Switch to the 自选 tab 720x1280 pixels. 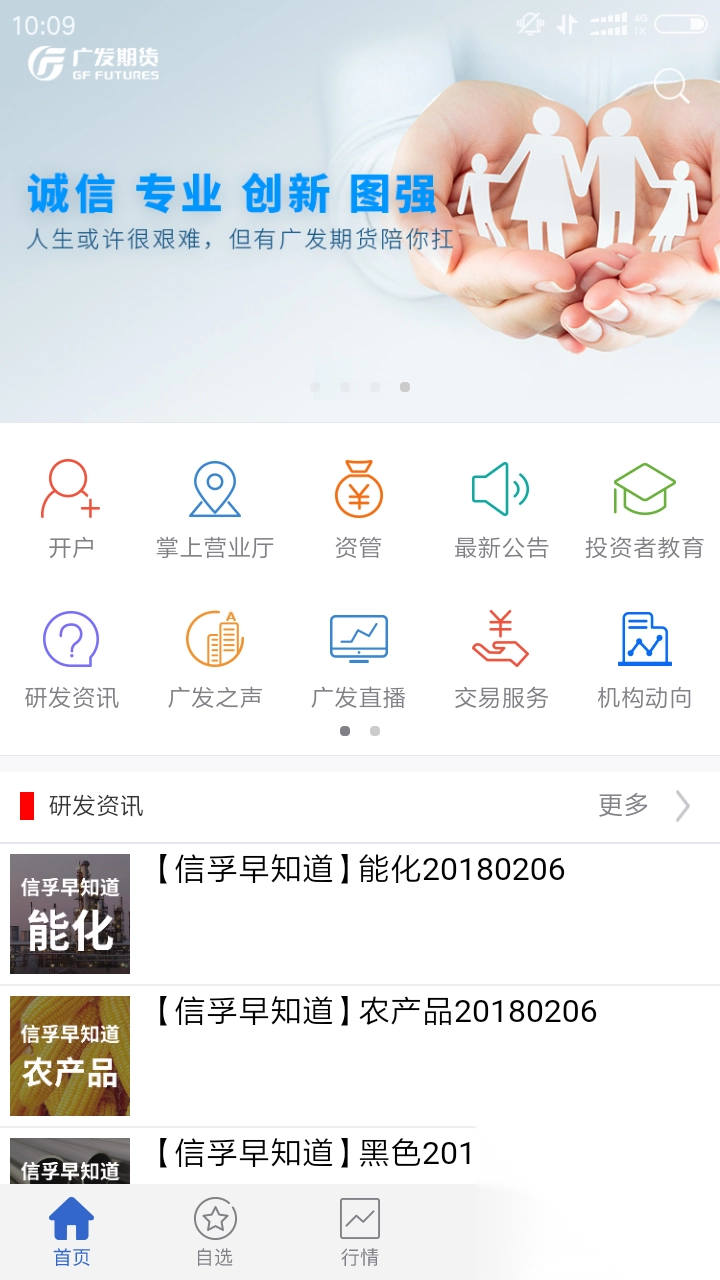tap(215, 1232)
